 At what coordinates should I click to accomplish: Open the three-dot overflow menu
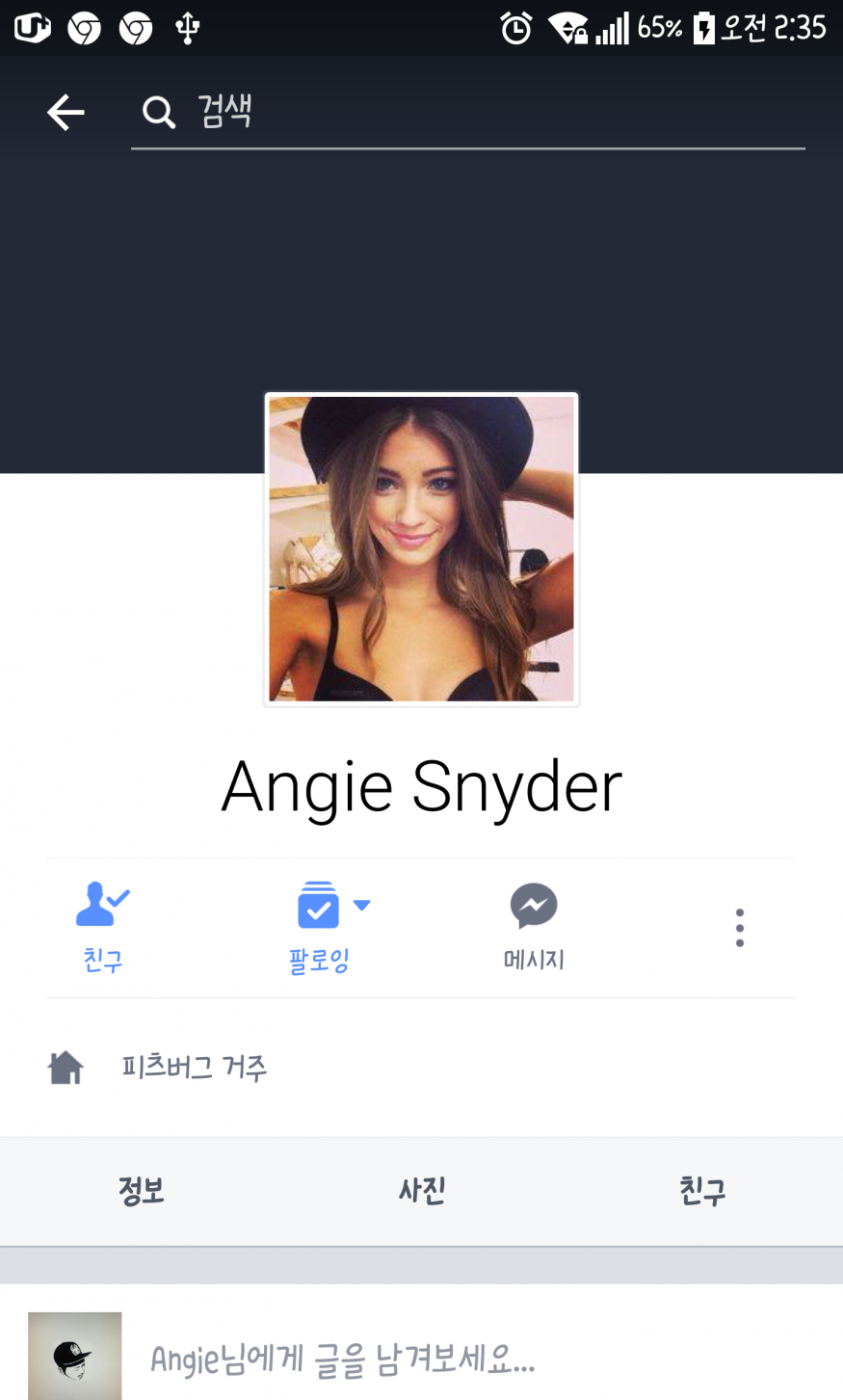[739, 927]
